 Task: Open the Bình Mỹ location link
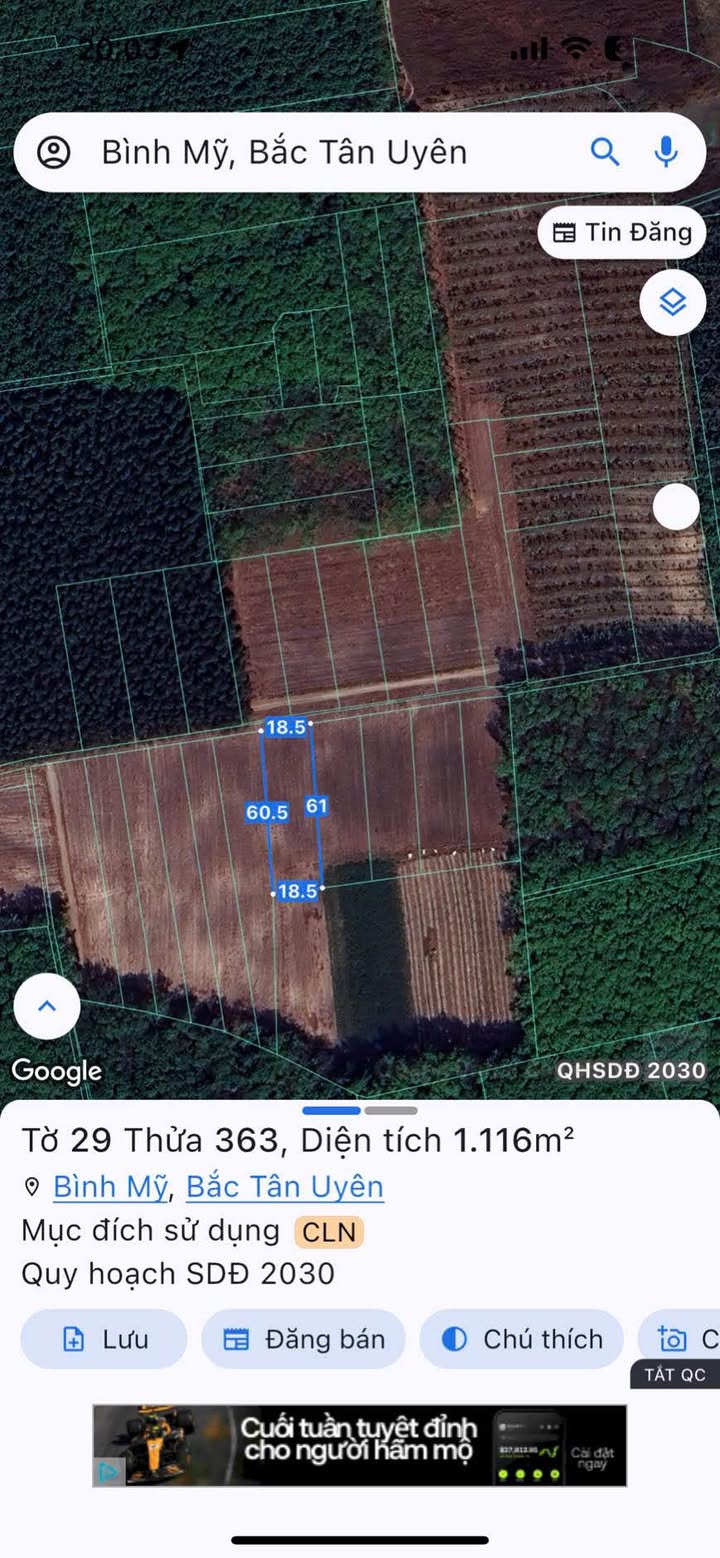pyautogui.click(x=110, y=1187)
